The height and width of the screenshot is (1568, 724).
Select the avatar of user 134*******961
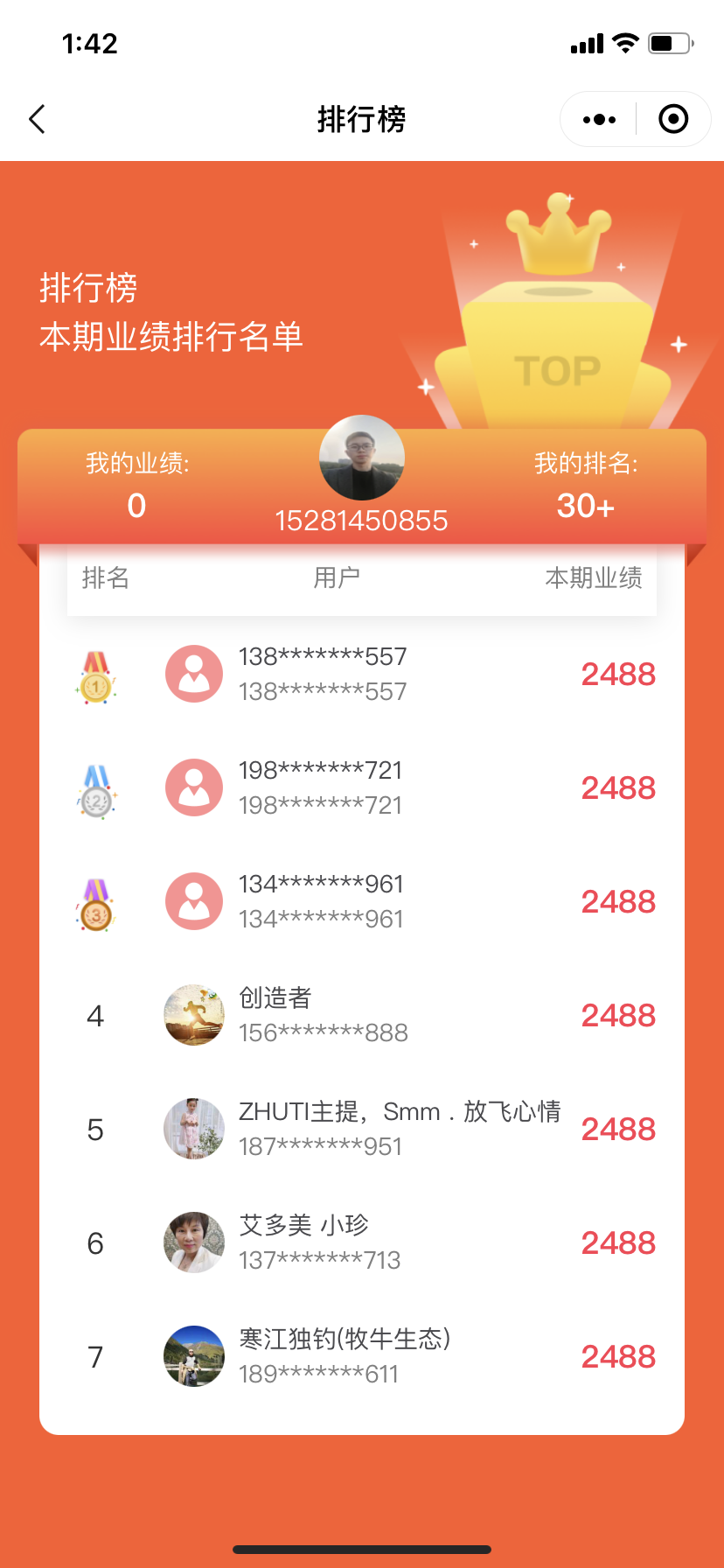193,900
